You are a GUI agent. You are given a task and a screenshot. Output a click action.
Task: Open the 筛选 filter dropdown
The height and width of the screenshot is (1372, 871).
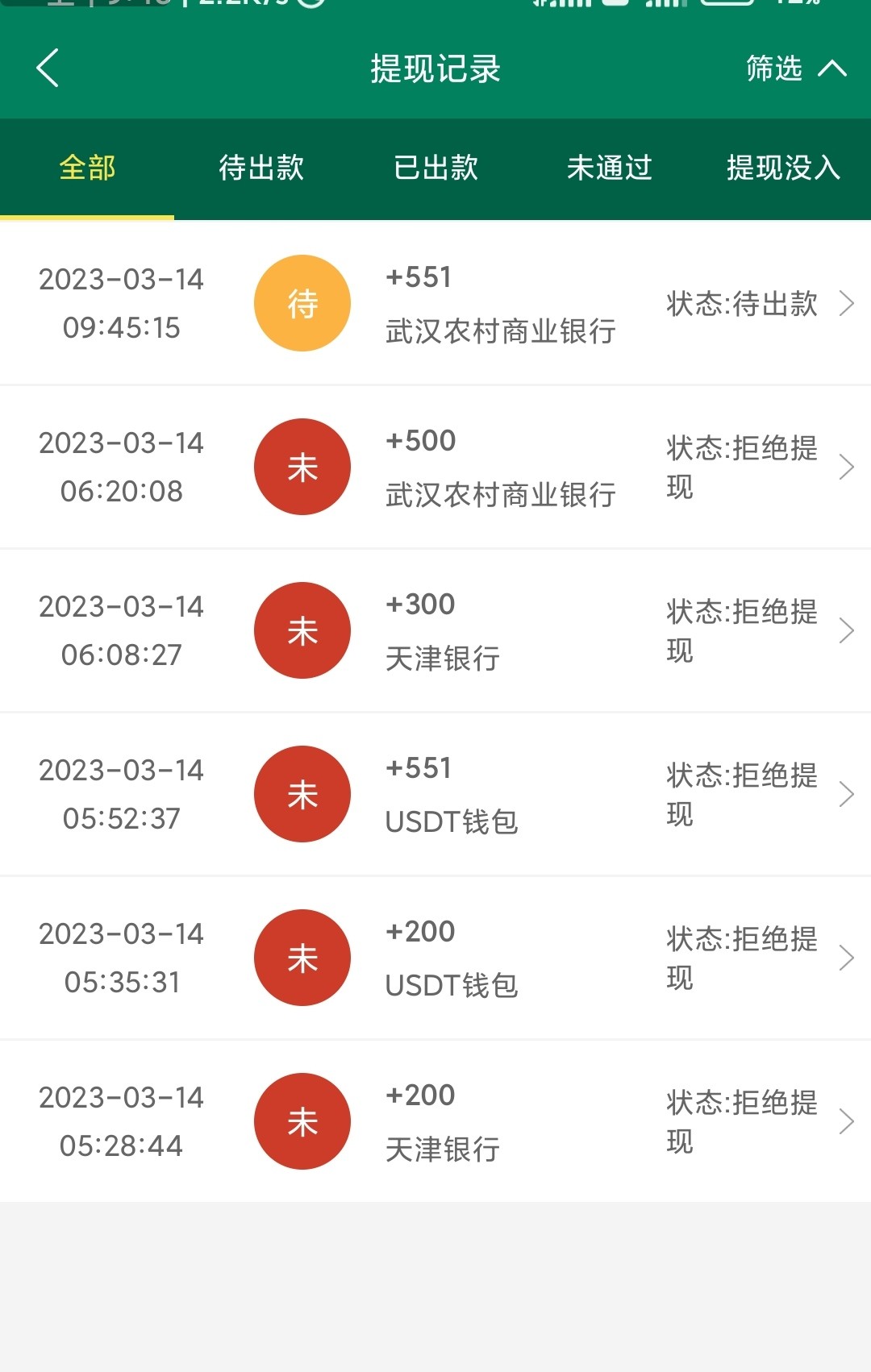(x=794, y=69)
